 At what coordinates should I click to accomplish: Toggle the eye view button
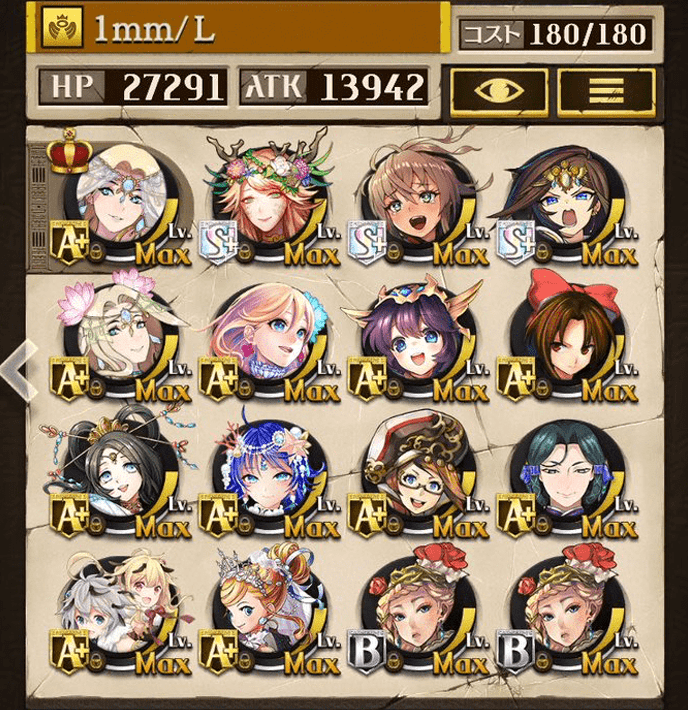tap(499, 91)
